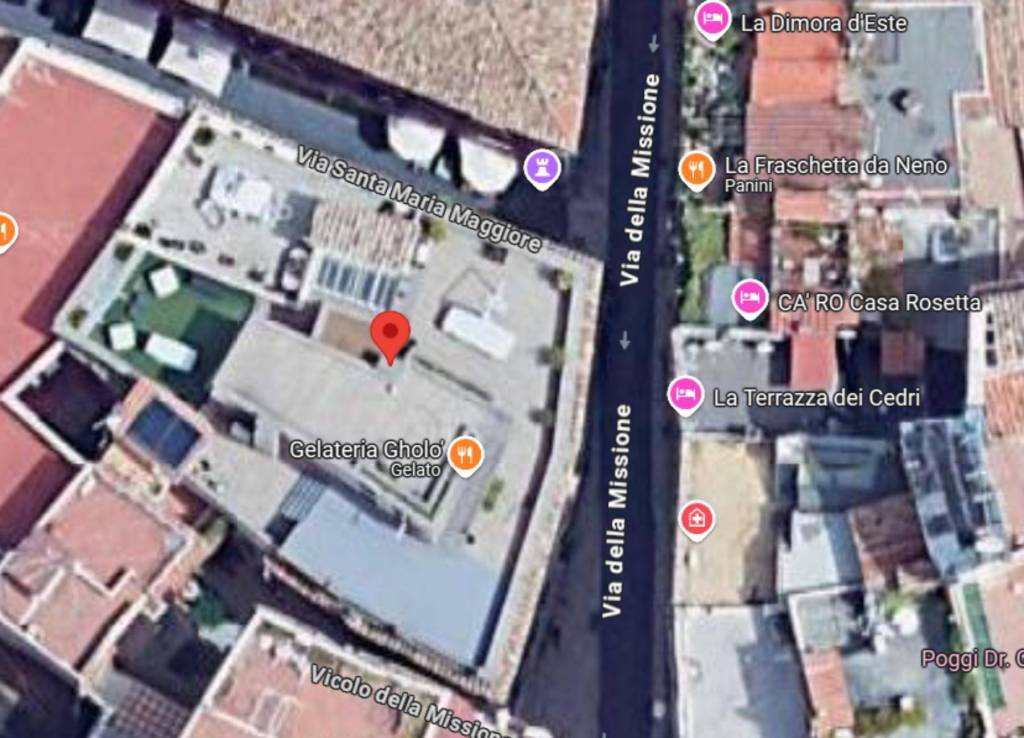Select La Terrazza dei Cedri marker
The image size is (1024, 738).
tap(685, 394)
